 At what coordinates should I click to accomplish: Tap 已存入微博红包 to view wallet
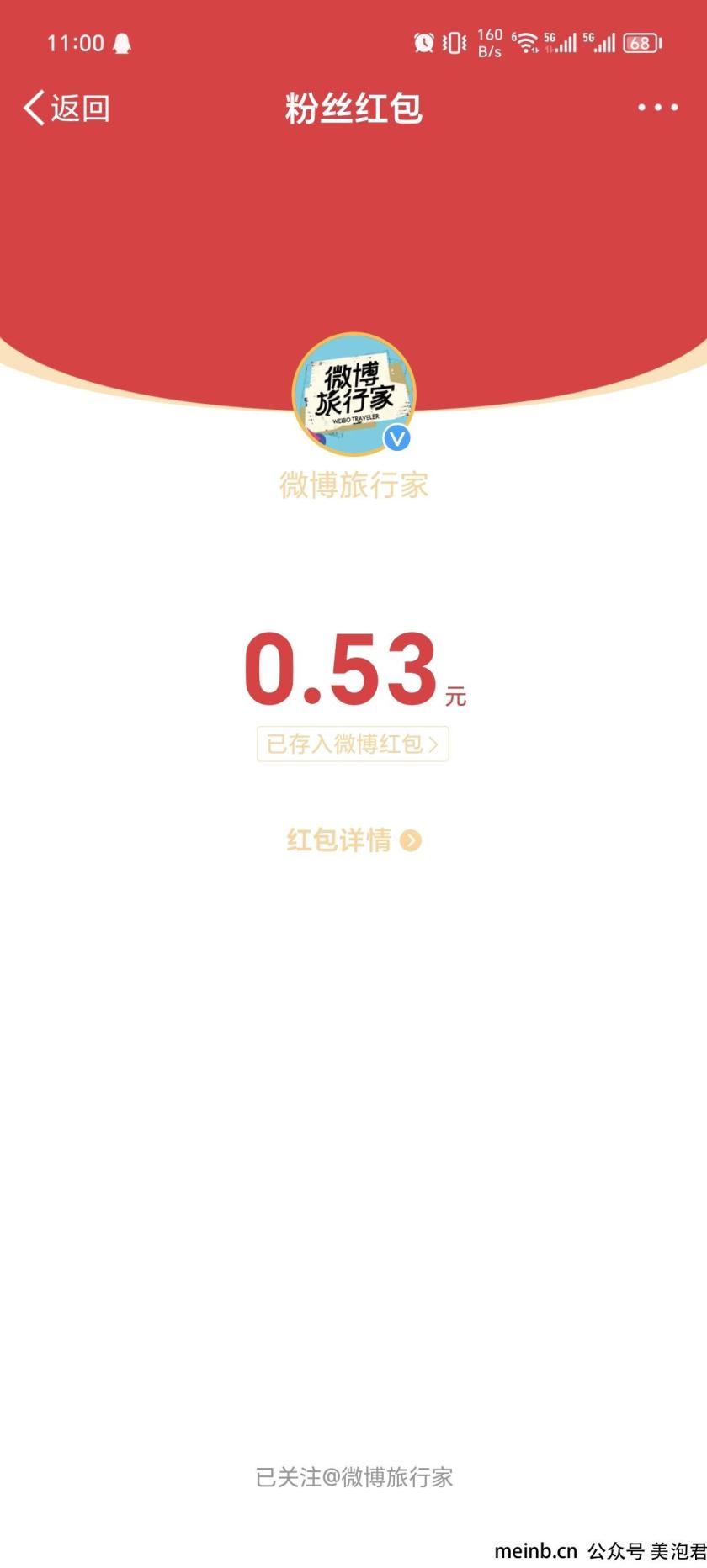tap(353, 744)
